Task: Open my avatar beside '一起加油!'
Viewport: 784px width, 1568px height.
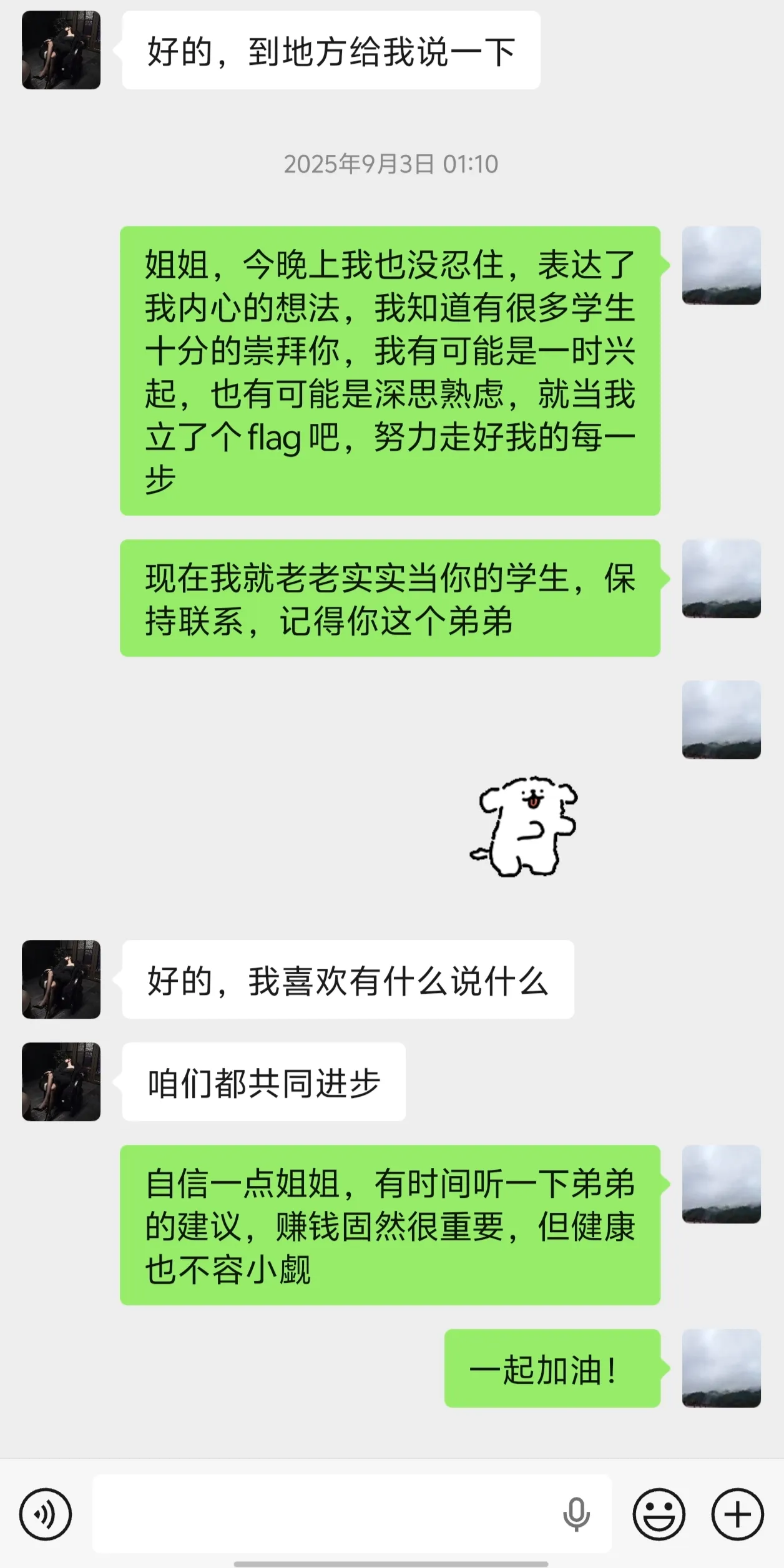Action: pos(721,1368)
